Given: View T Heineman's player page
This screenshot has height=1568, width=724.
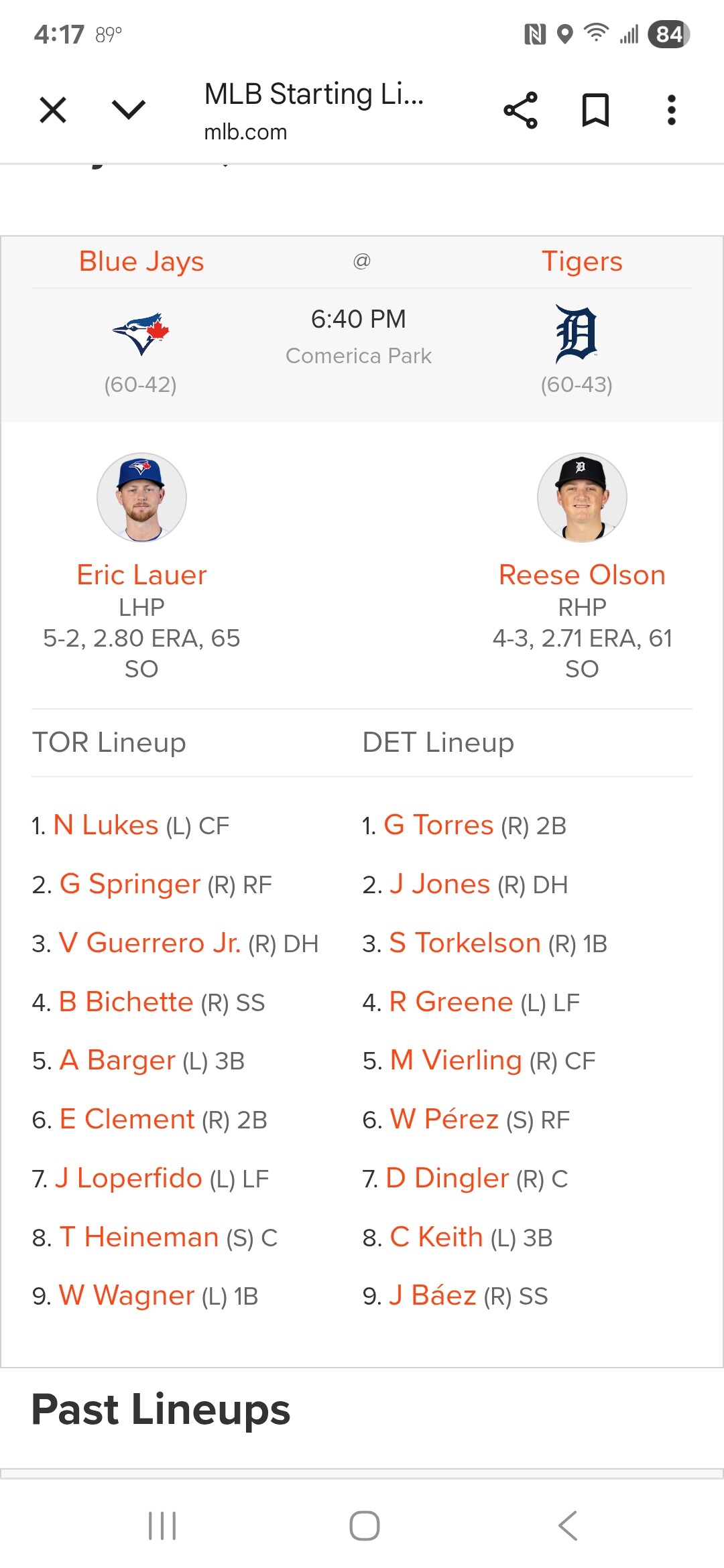Looking at the screenshot, I should pyautogui.click(x=139, y=1237).
